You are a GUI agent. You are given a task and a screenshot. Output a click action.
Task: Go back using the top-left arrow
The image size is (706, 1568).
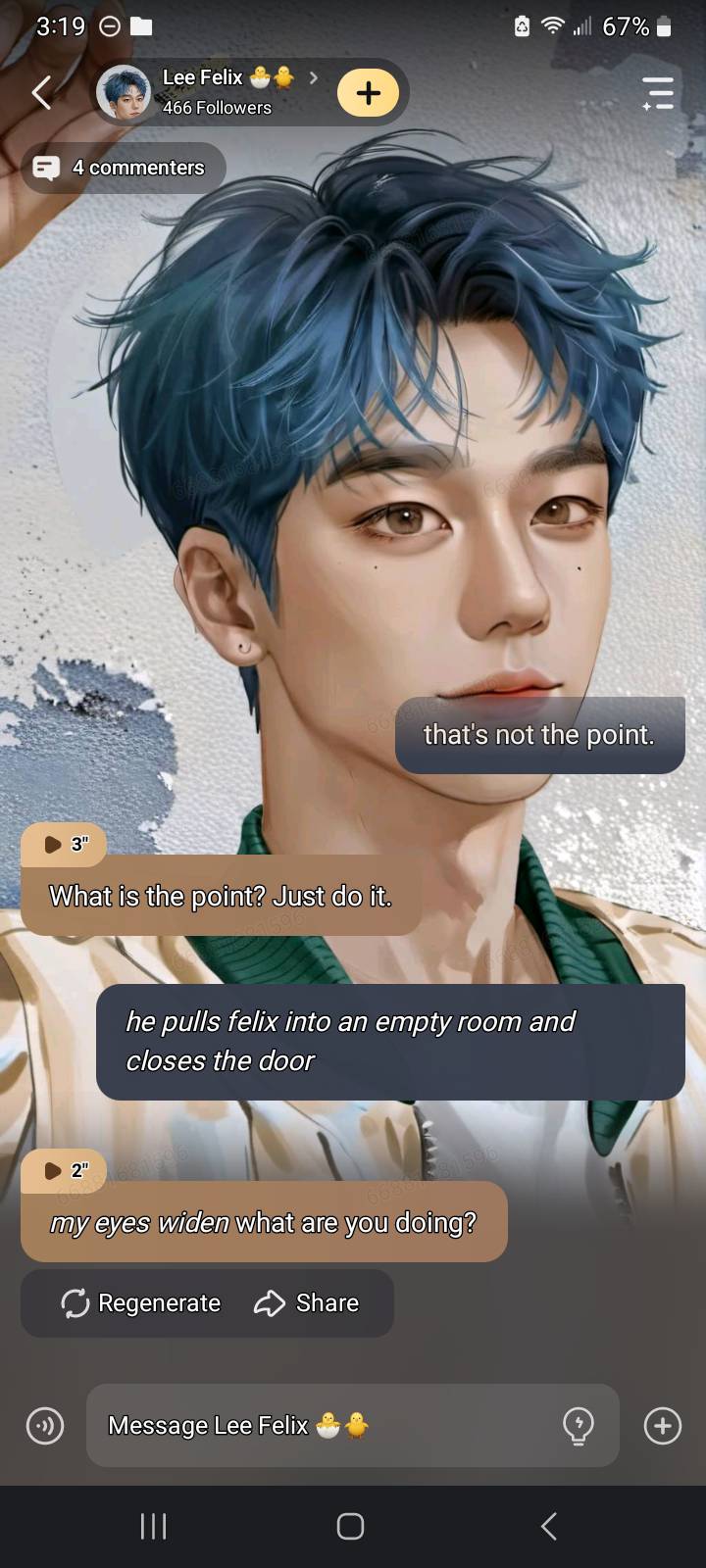coord(41,93)
